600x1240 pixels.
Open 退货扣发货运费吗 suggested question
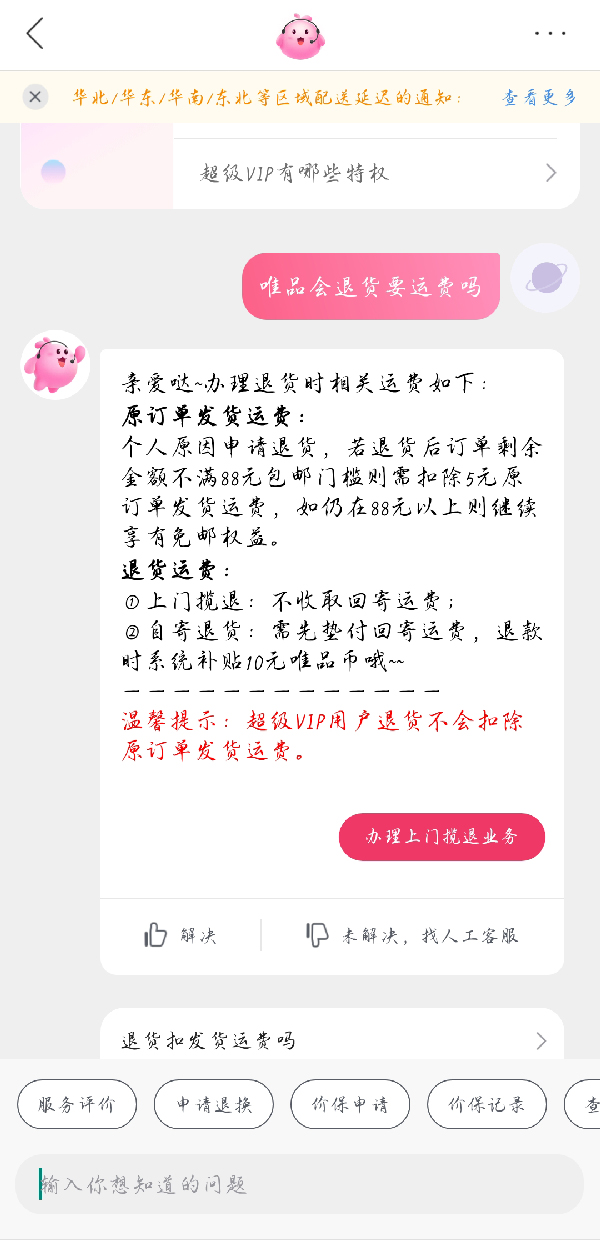(x=332, y=1041)
